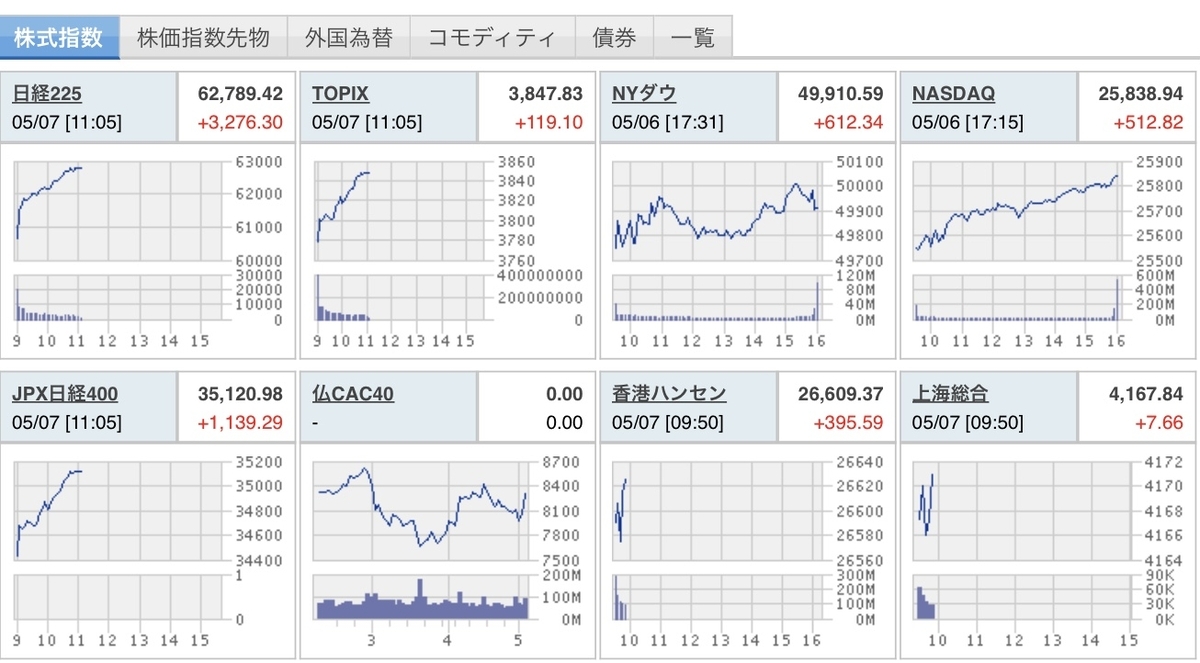
Task: Tap the 仏CAC40 link
Action: pyautogui.click(x=353, y=393)
